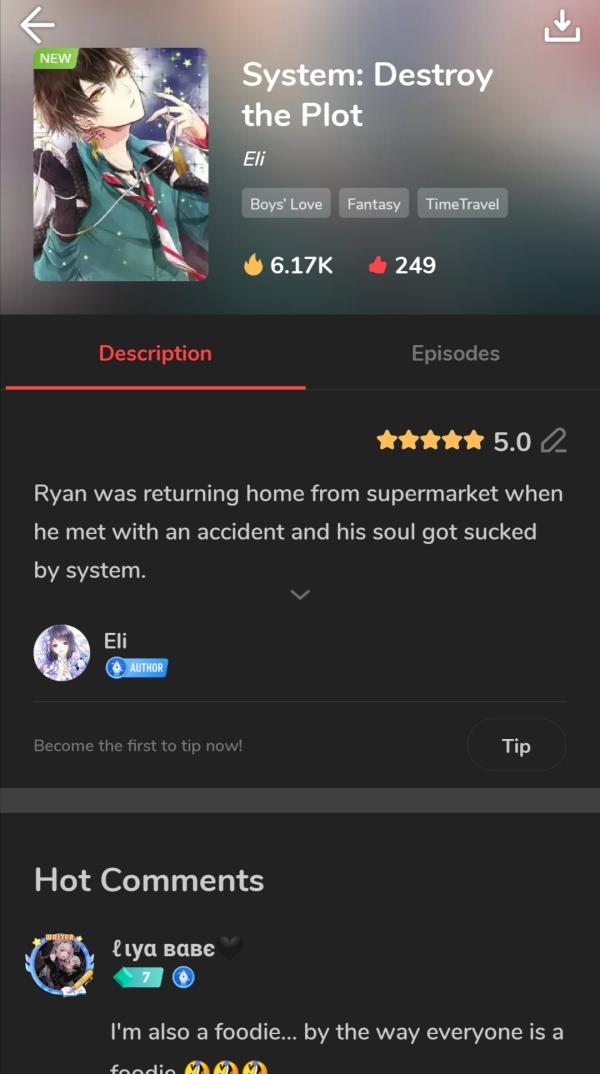Image resolution: width=600 pixels, height=1074 pixels.
Task: Expand the full description with the chevron
Action: tap(300, 594)
